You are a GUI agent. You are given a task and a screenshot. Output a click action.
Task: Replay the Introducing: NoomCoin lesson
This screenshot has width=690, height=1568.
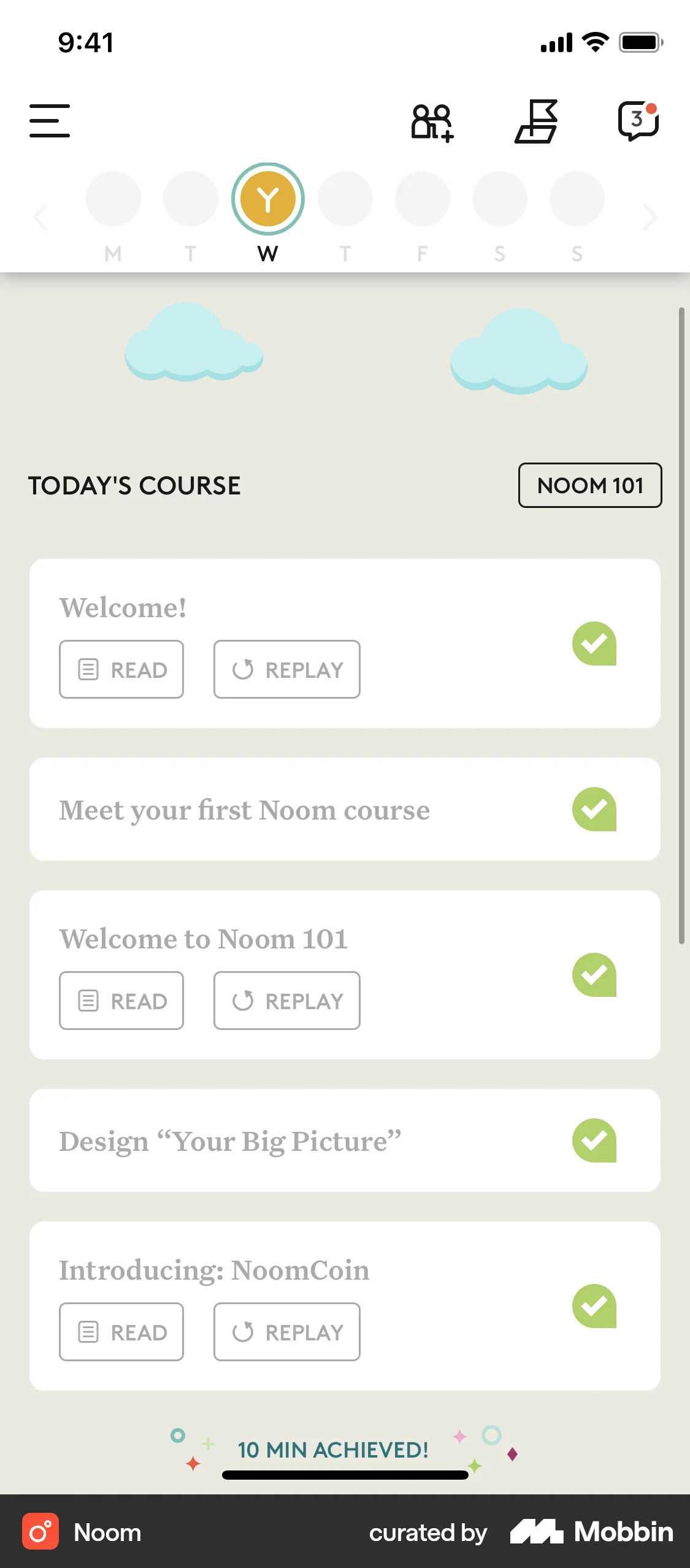[x=286, y=1332]
